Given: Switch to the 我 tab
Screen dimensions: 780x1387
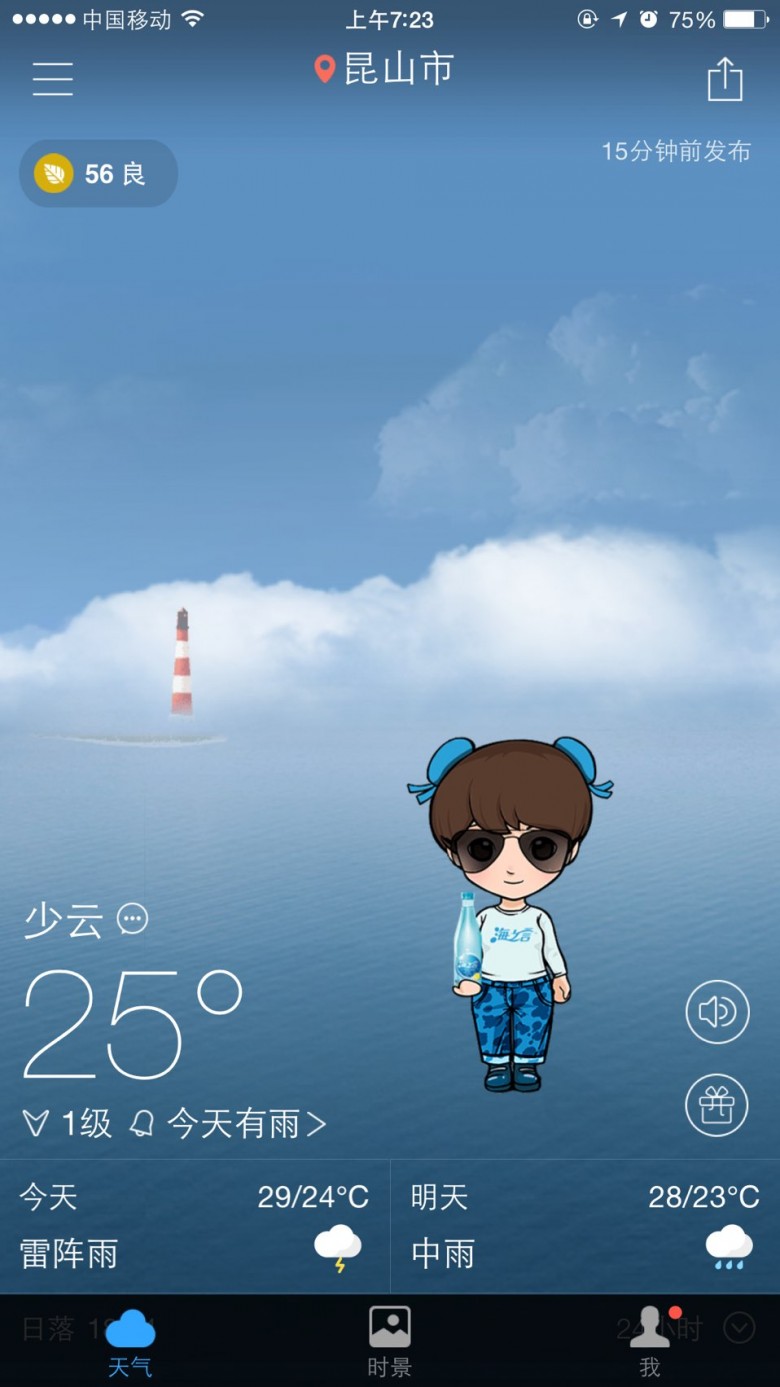Looking at the screenshot, I should (x=650, y=1341).
